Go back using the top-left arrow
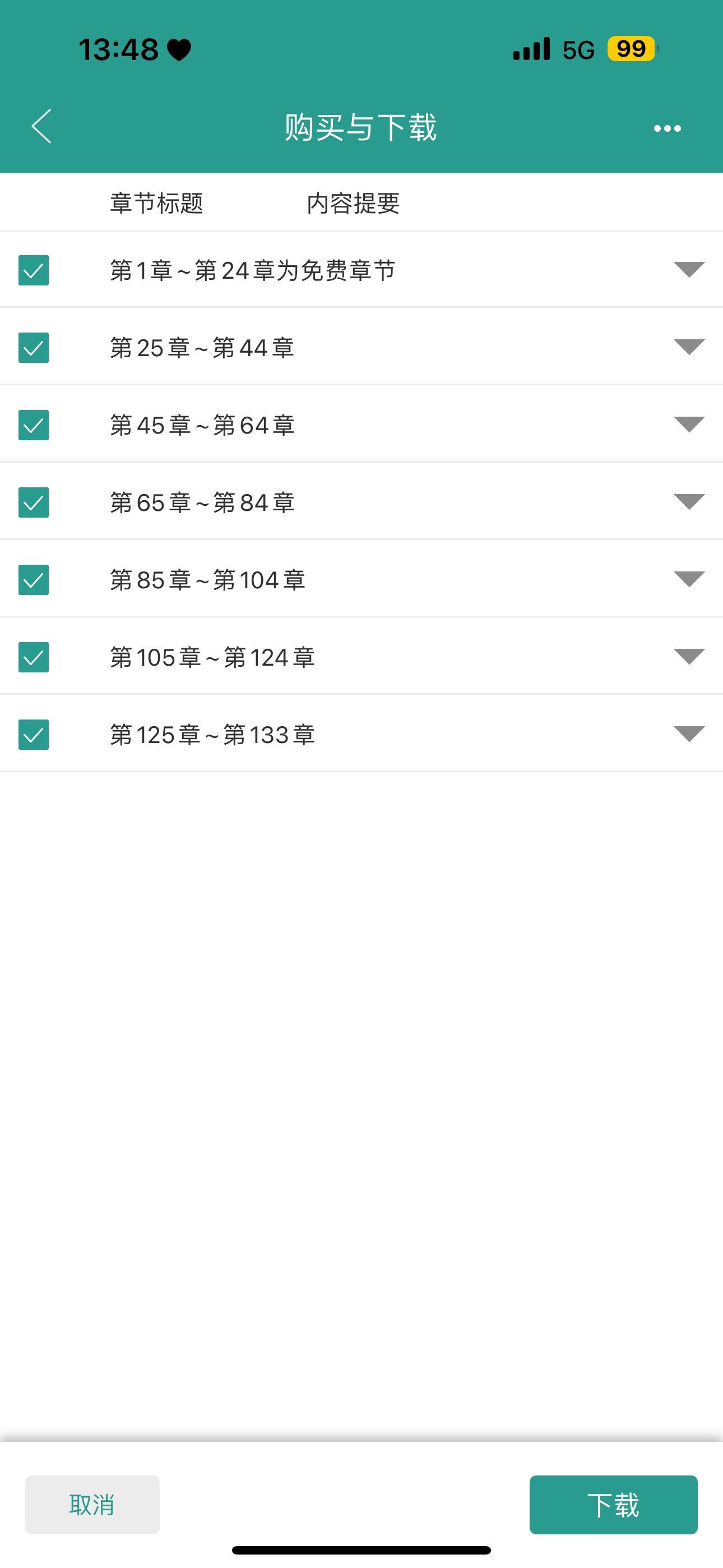The image size is (723, 1568). click(41, 127)
